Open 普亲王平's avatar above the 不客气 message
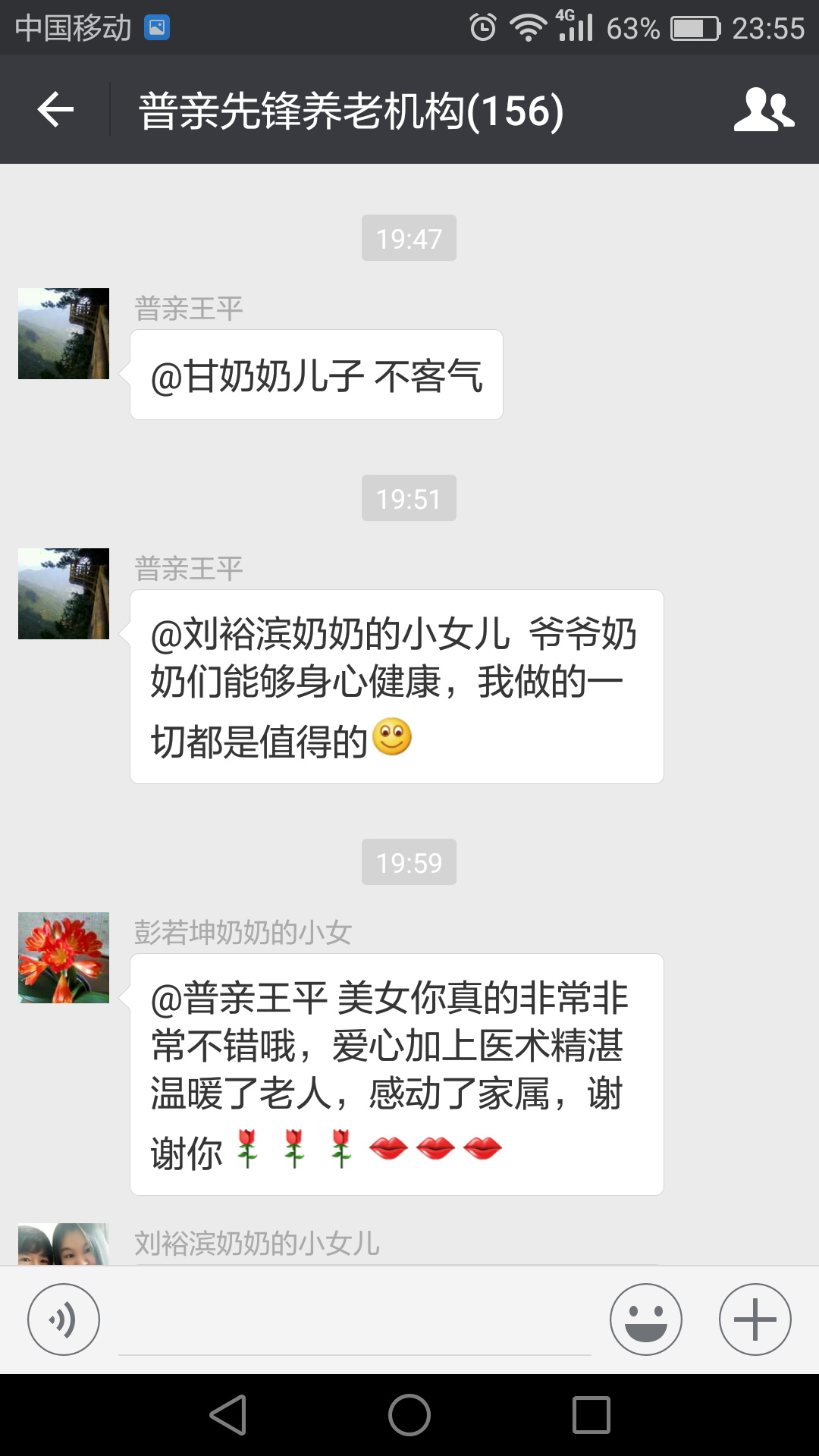The width and height of the screenshot is (819, 1456). tap(64, 334)
